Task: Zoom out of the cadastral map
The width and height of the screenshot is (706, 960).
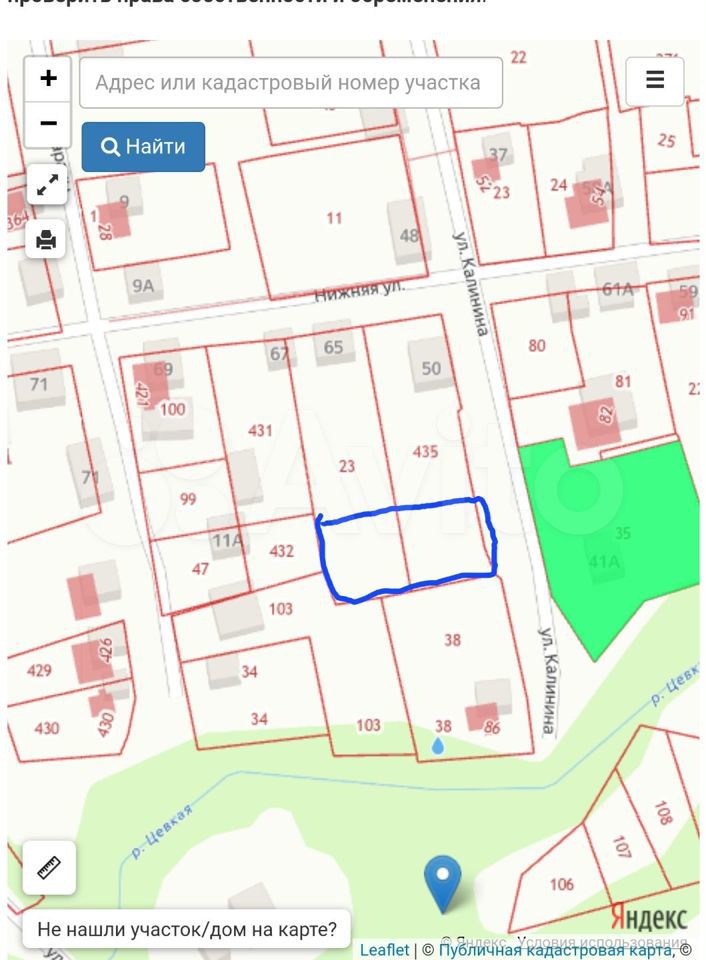Action: click(48, 124)
